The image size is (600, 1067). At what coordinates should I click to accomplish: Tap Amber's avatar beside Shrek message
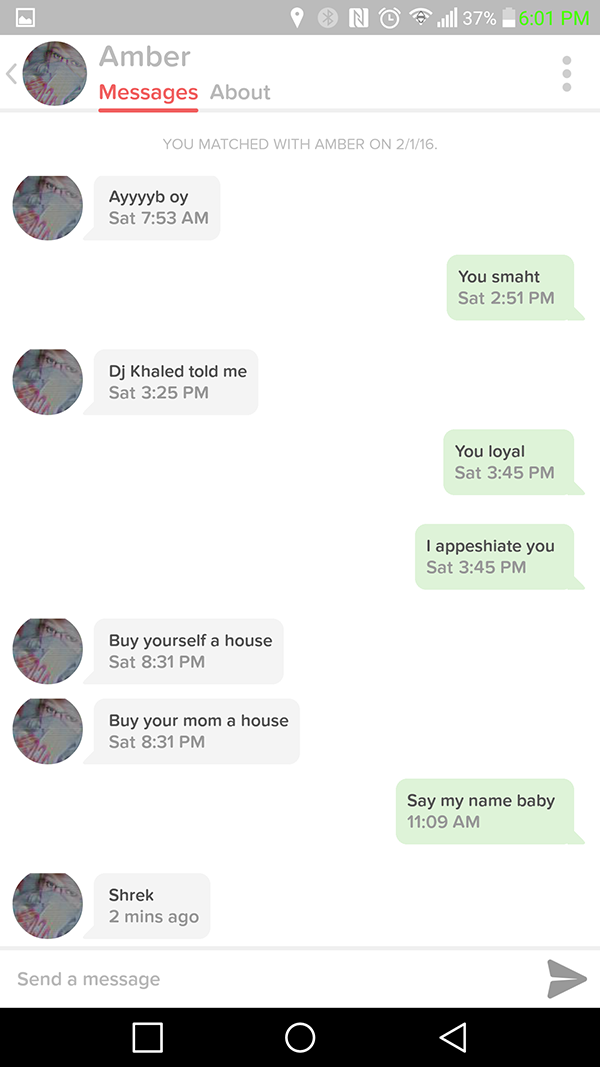47,905
